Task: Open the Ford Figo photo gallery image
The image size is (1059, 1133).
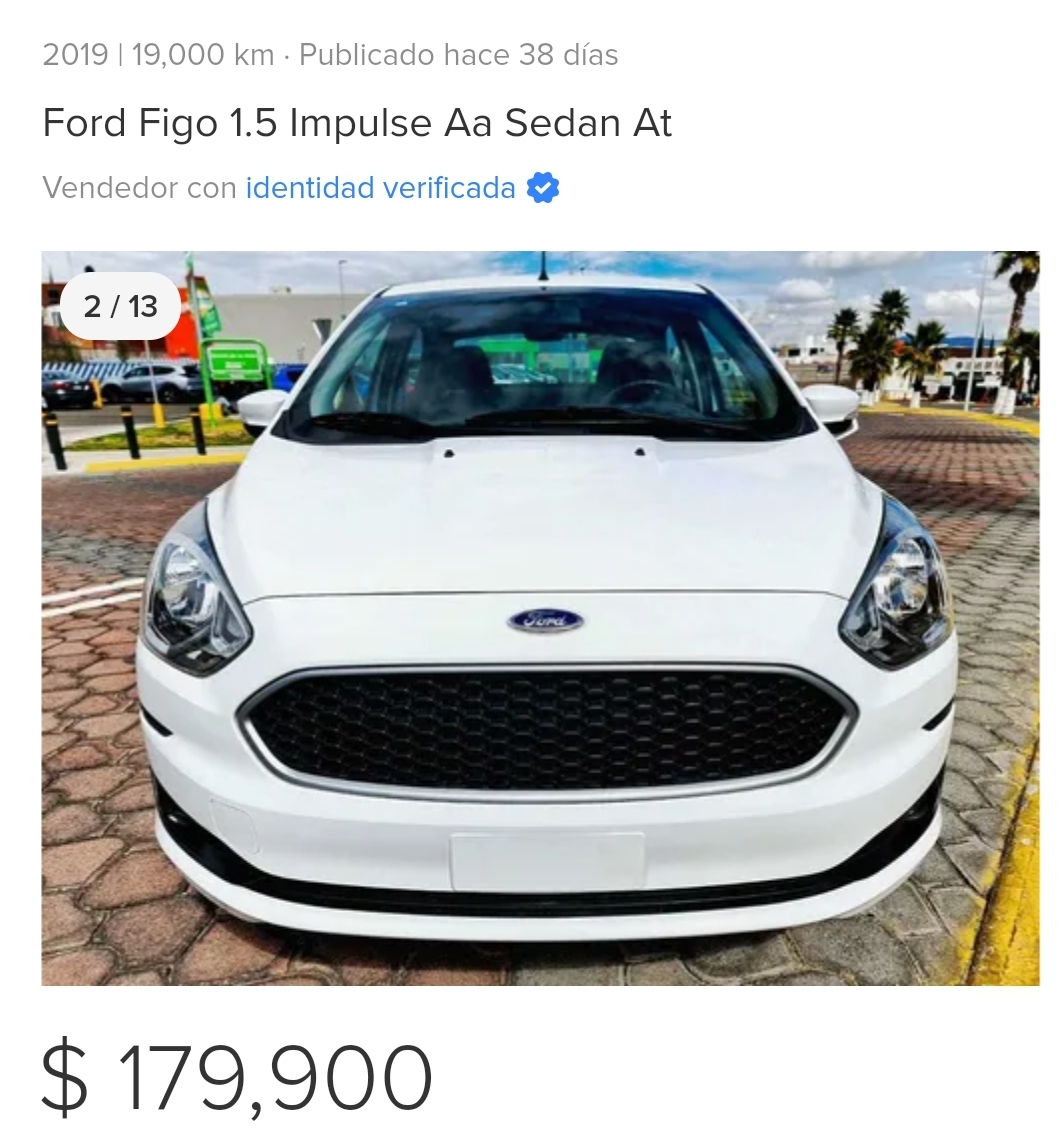Action: pyautogui.click(x=540, y=618)
